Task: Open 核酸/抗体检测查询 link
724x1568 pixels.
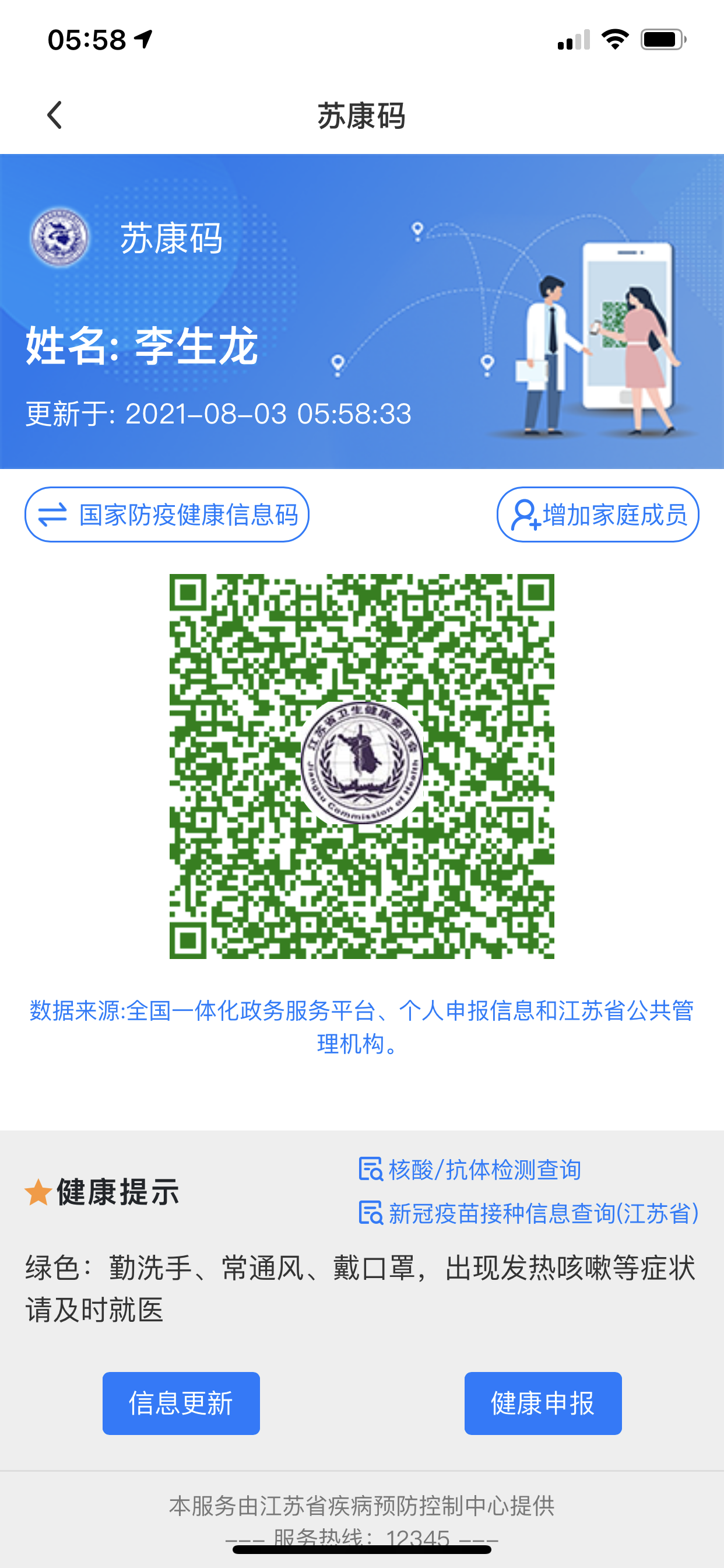Action: point(470,1170)
